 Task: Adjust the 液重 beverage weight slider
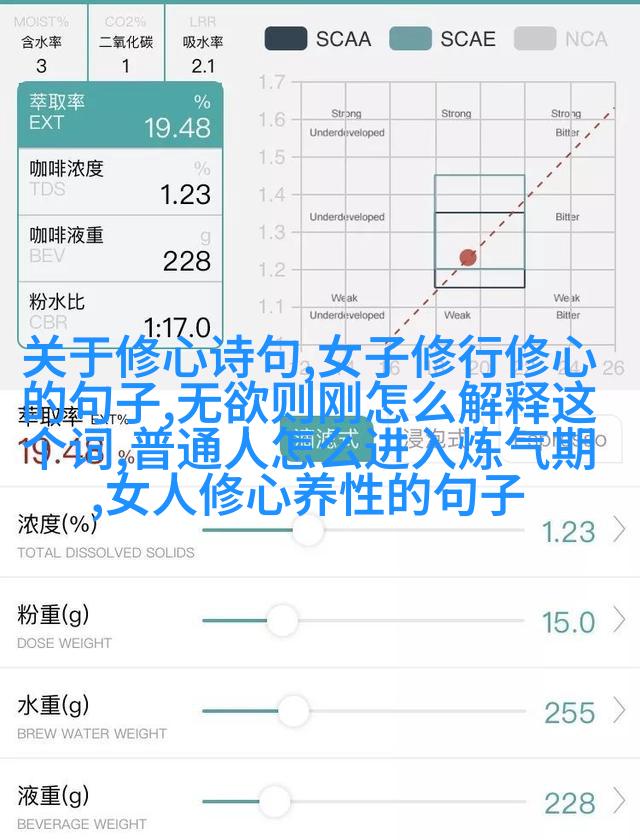click(x=274, y=800)
